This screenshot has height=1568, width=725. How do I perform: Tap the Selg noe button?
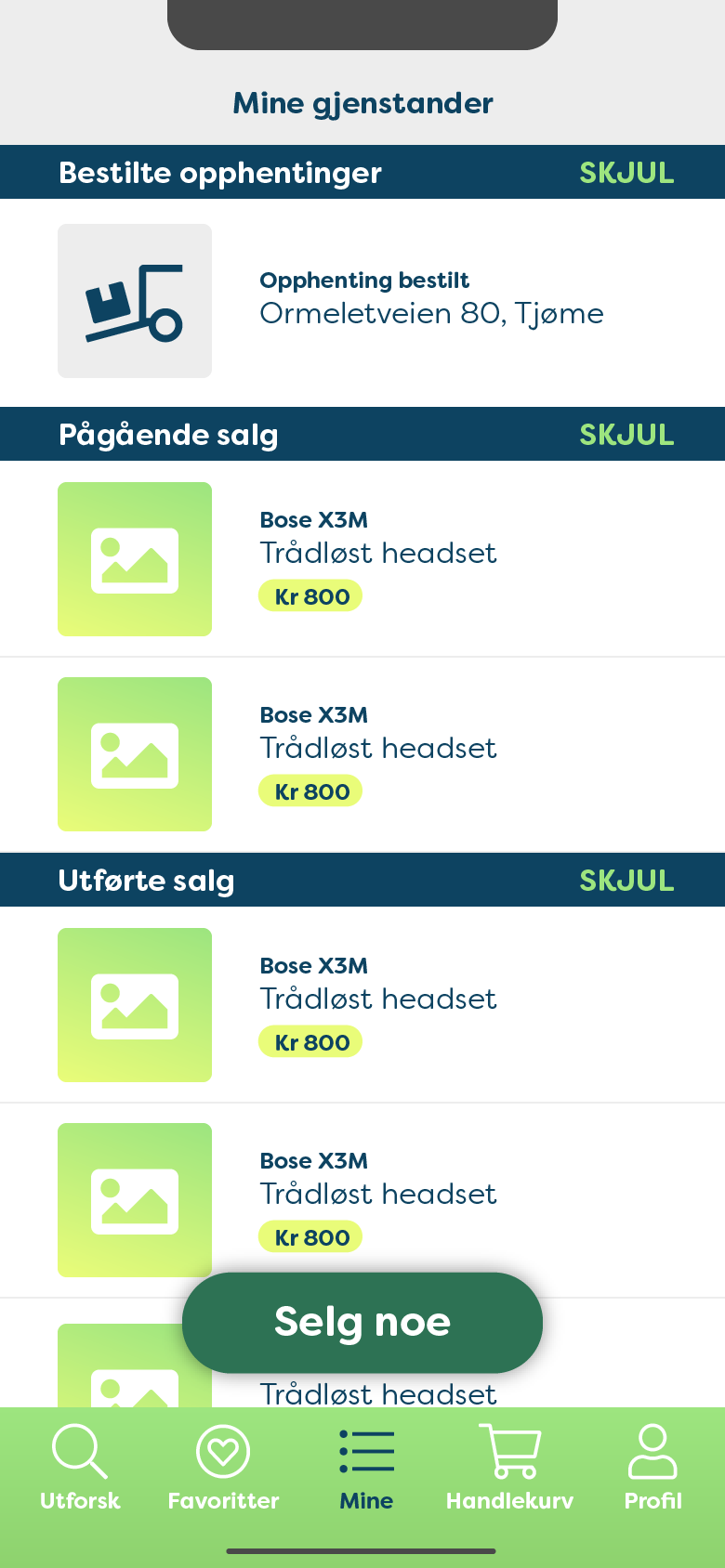coord(362,1322)
